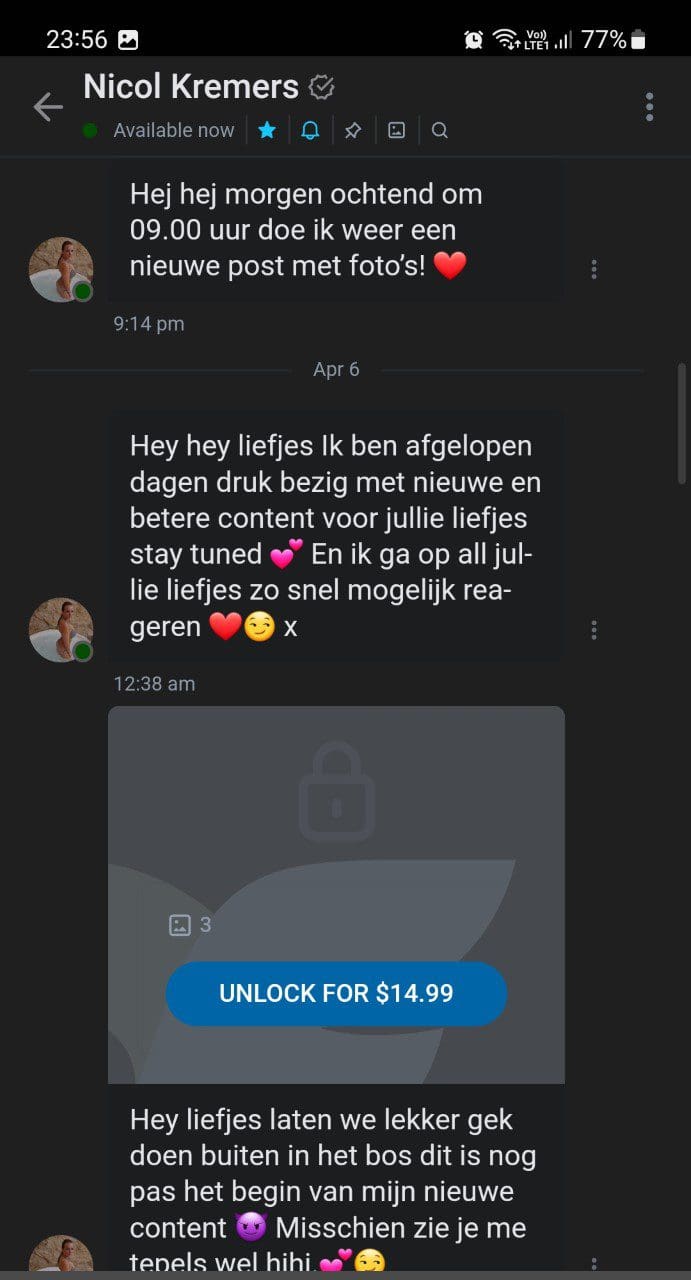This screenshot has width=691, height=1280.
Task: Open the chat media gallery icon
Action: (397, 130)
